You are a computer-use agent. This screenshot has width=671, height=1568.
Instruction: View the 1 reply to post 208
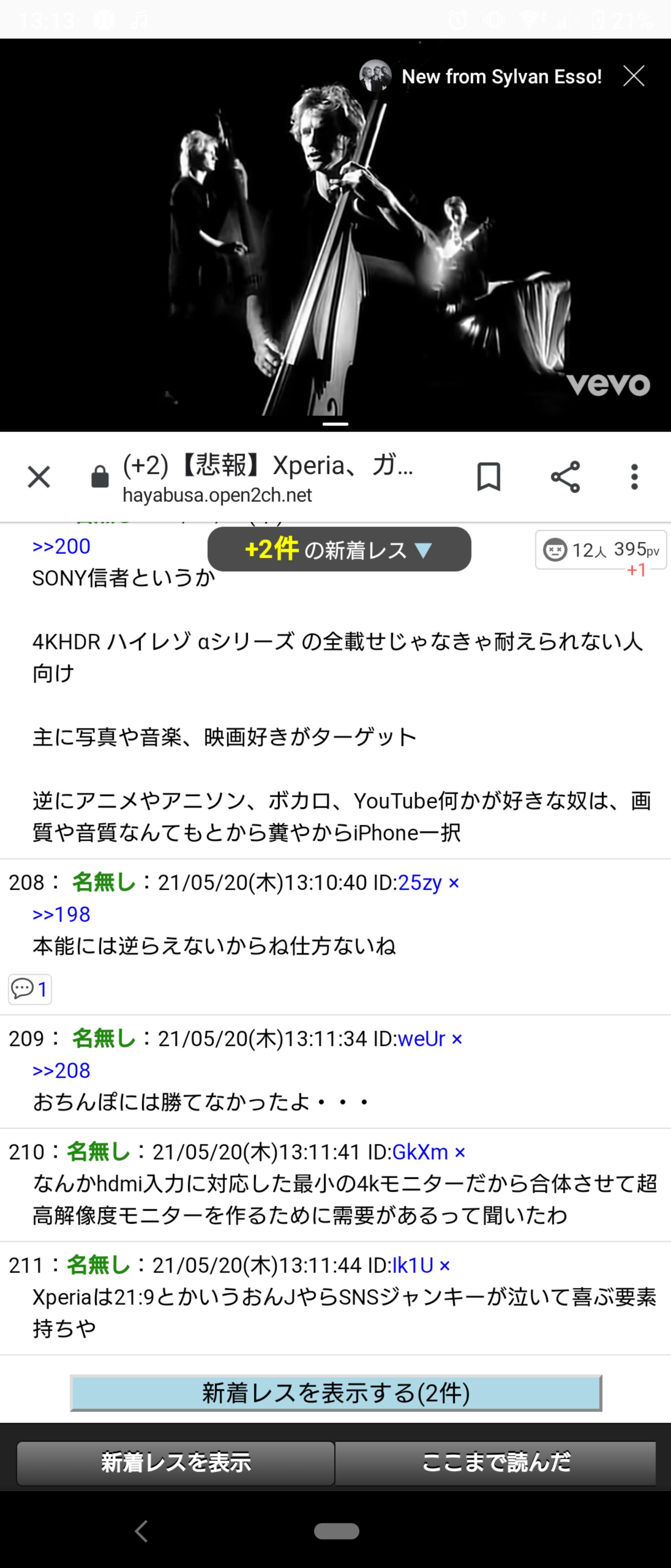click(30, 989)
